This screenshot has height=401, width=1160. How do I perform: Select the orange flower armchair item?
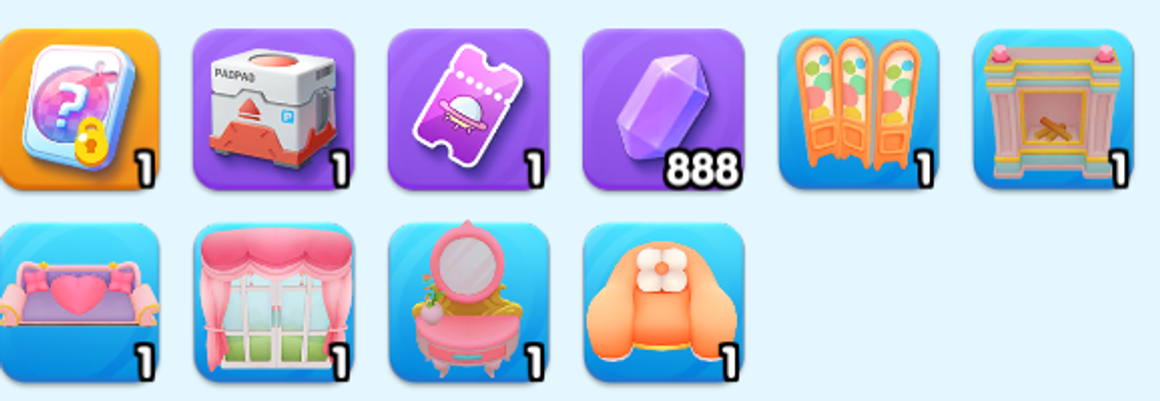[x=662, y=302]
